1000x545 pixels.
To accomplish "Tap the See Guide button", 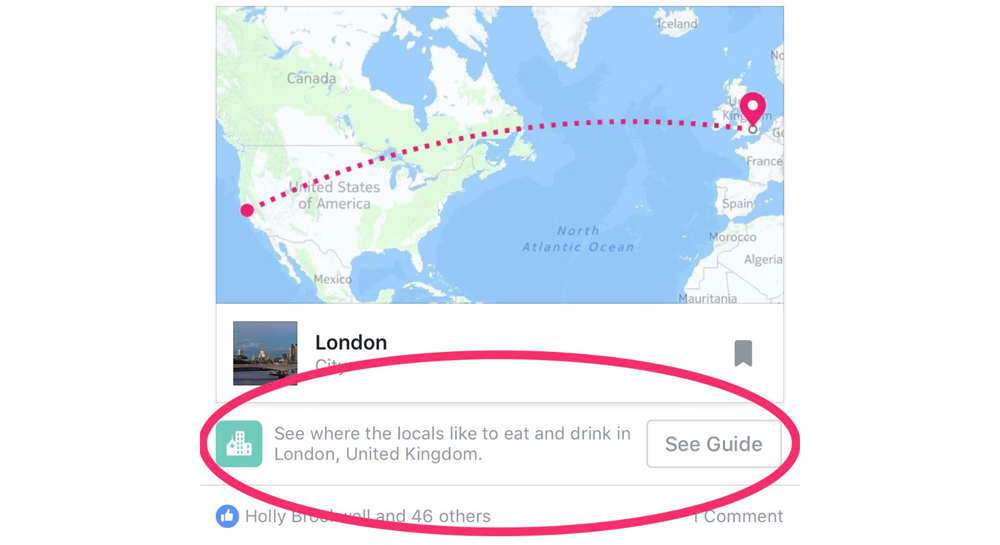I will [x=713, y=444].
